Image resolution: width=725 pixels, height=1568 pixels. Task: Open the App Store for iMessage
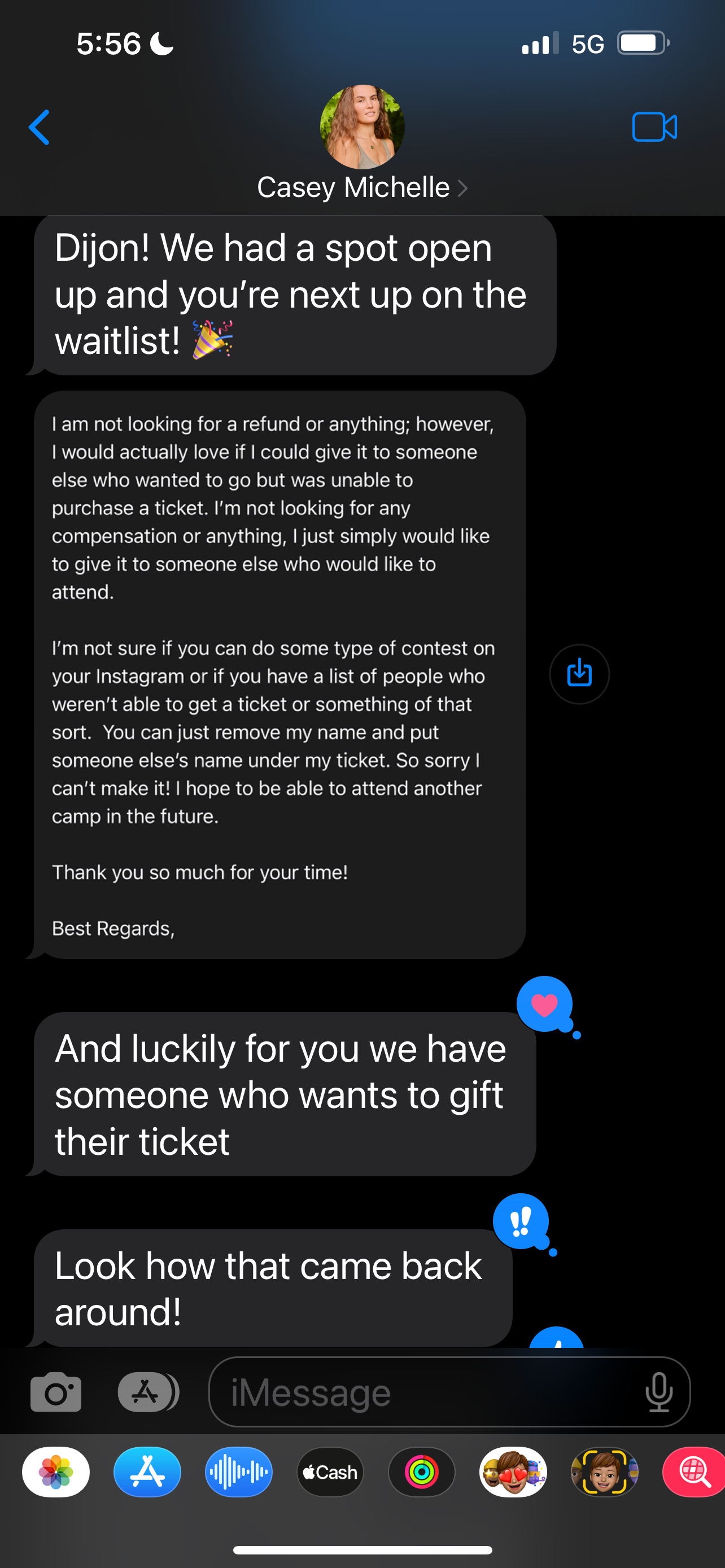tap(147, 1472)
